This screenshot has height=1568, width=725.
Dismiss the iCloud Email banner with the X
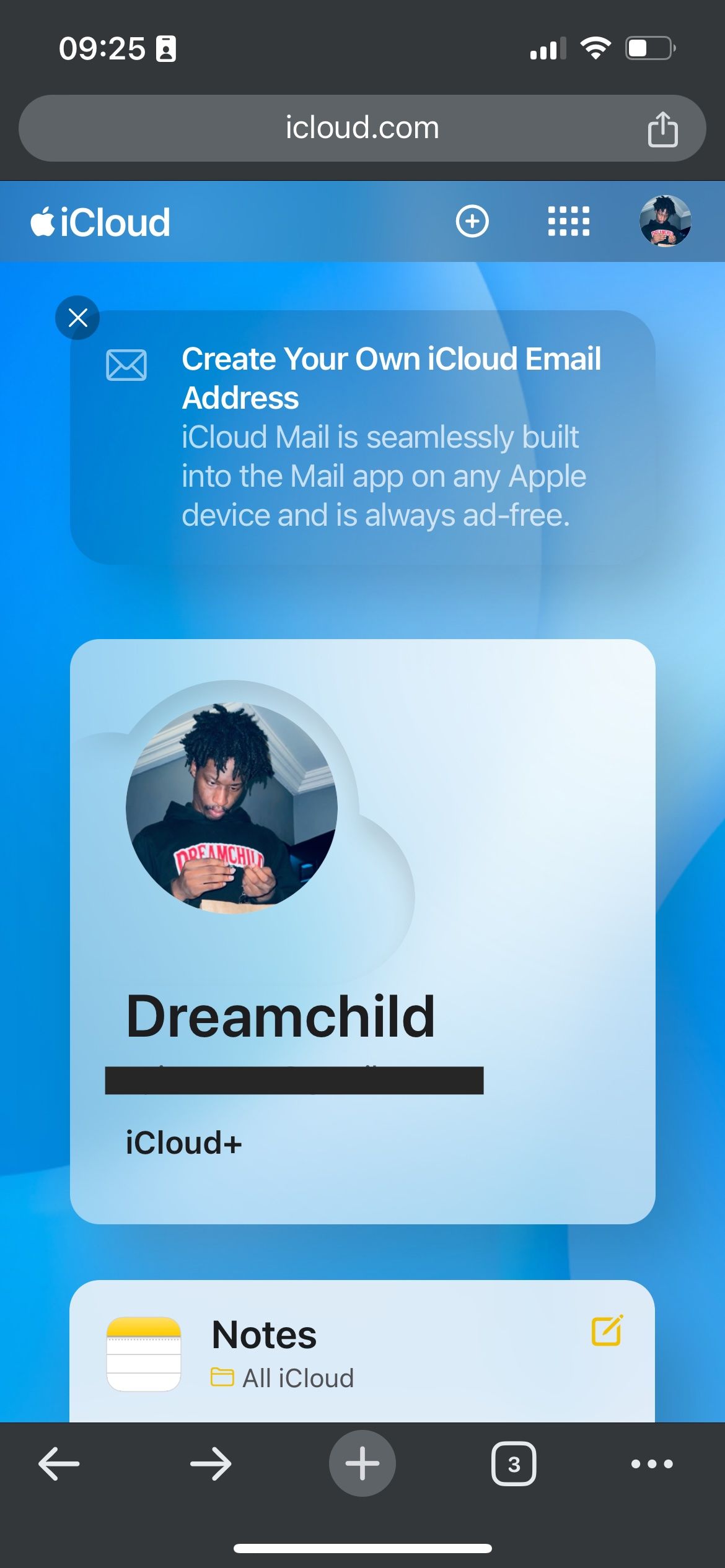point(77,317)
